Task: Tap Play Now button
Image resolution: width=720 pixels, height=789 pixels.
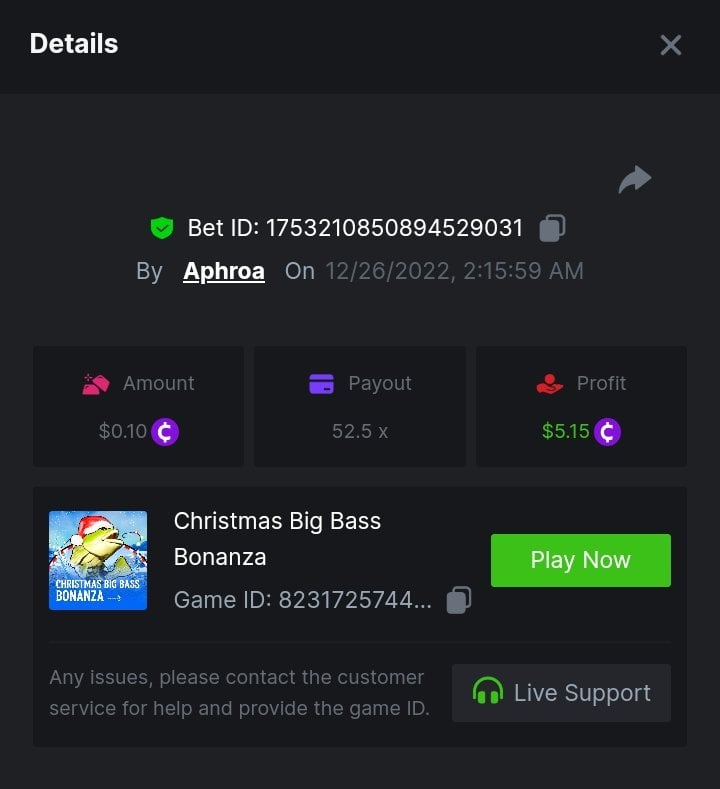Action: tap(580, 560)
